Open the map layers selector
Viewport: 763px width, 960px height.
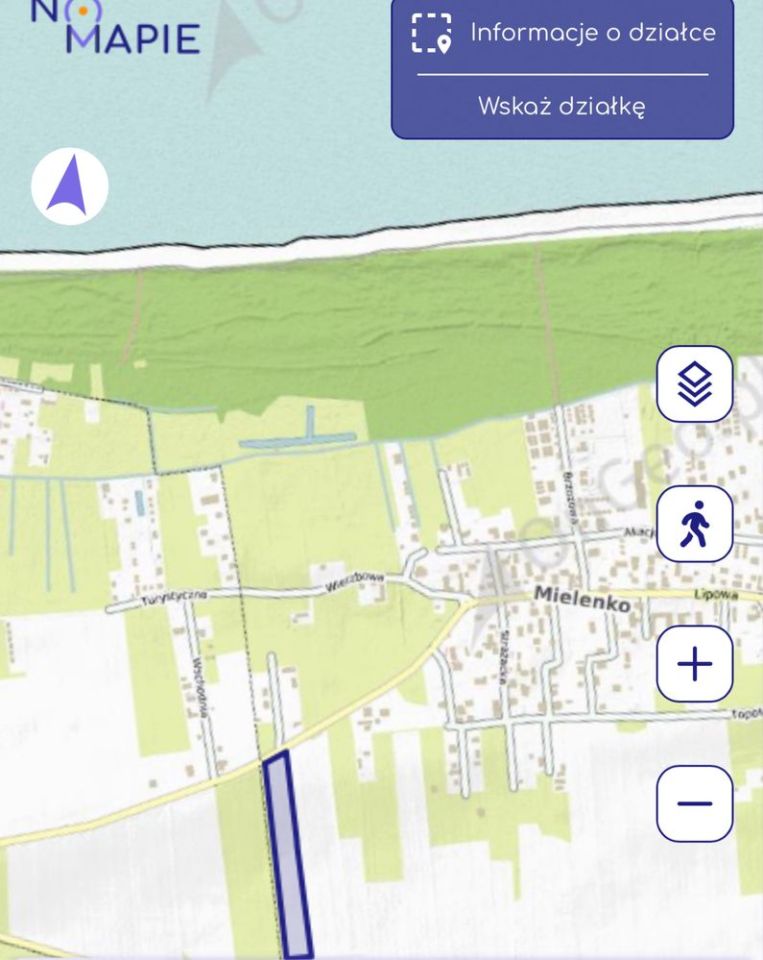[x=694, y=384]
